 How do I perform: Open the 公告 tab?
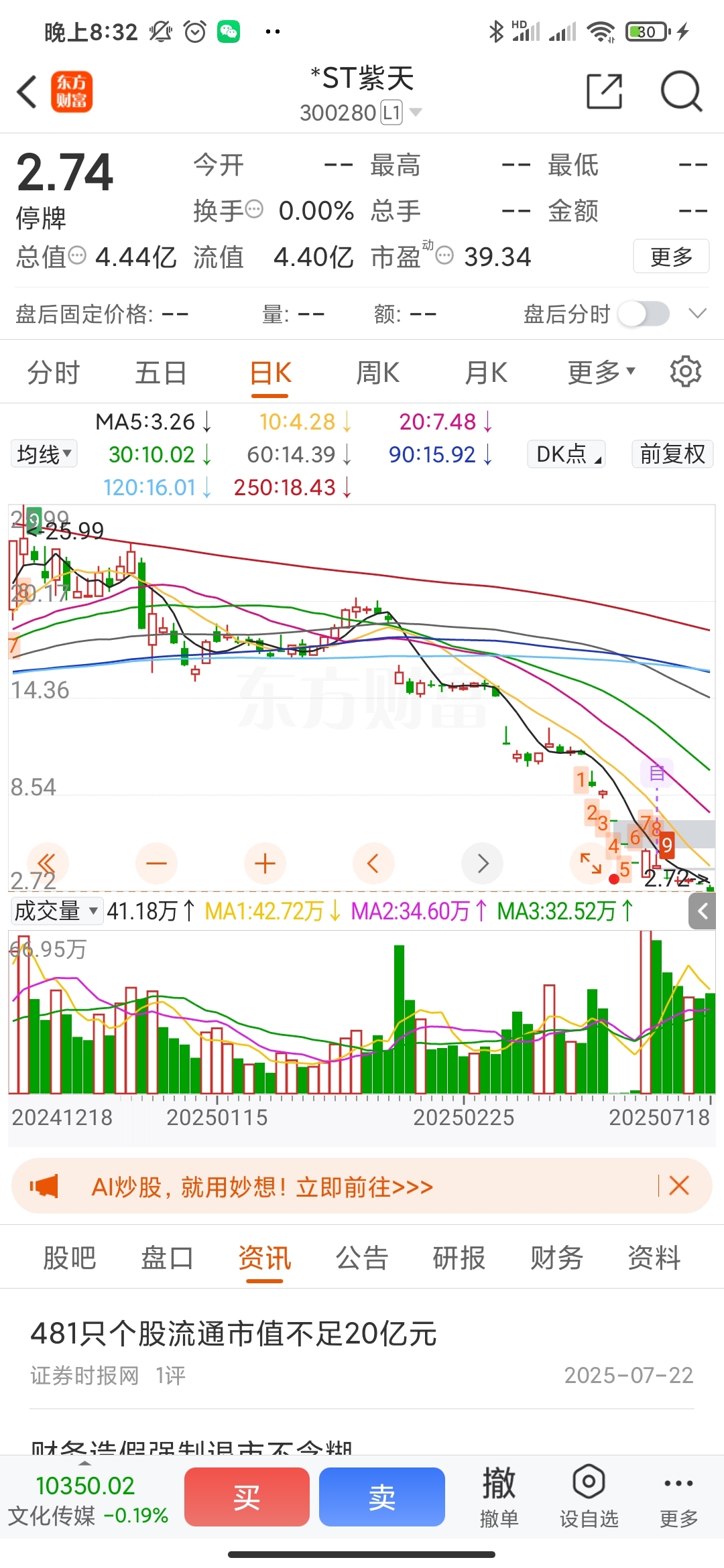point(362,1258)
